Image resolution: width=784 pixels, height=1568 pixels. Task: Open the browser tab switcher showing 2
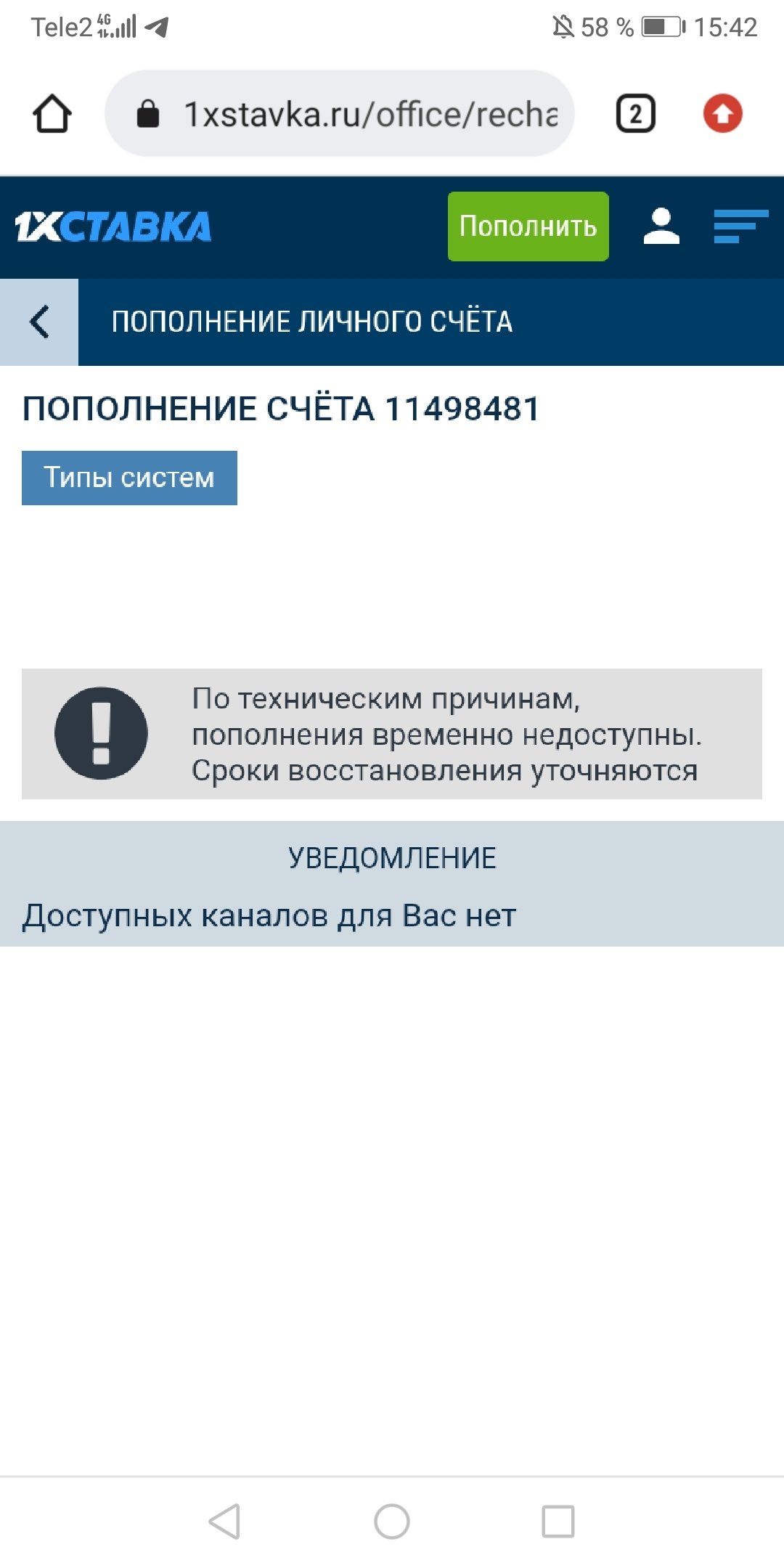coord(635,114)
